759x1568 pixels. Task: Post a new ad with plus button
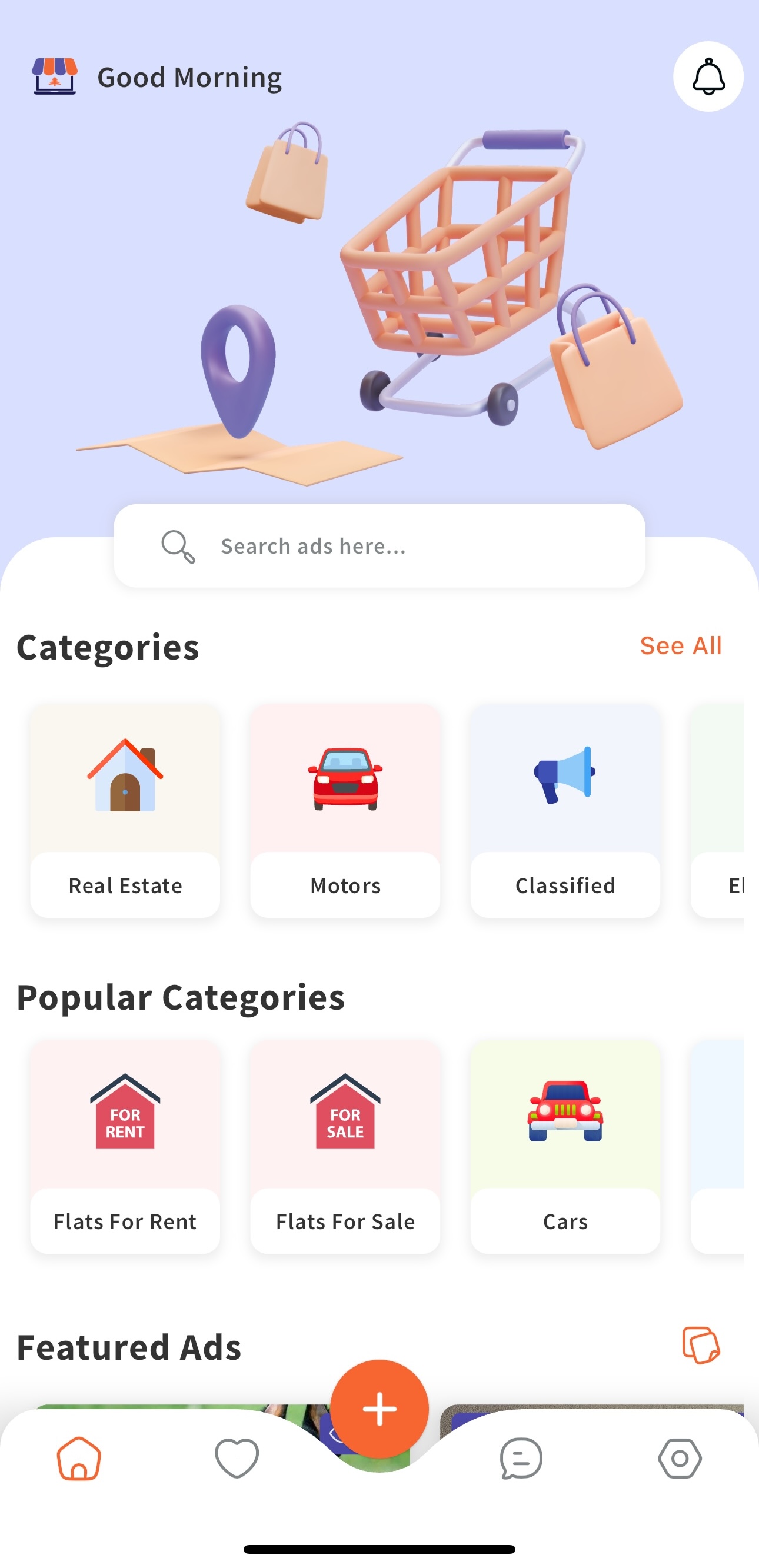click(x=379, y=1409)
